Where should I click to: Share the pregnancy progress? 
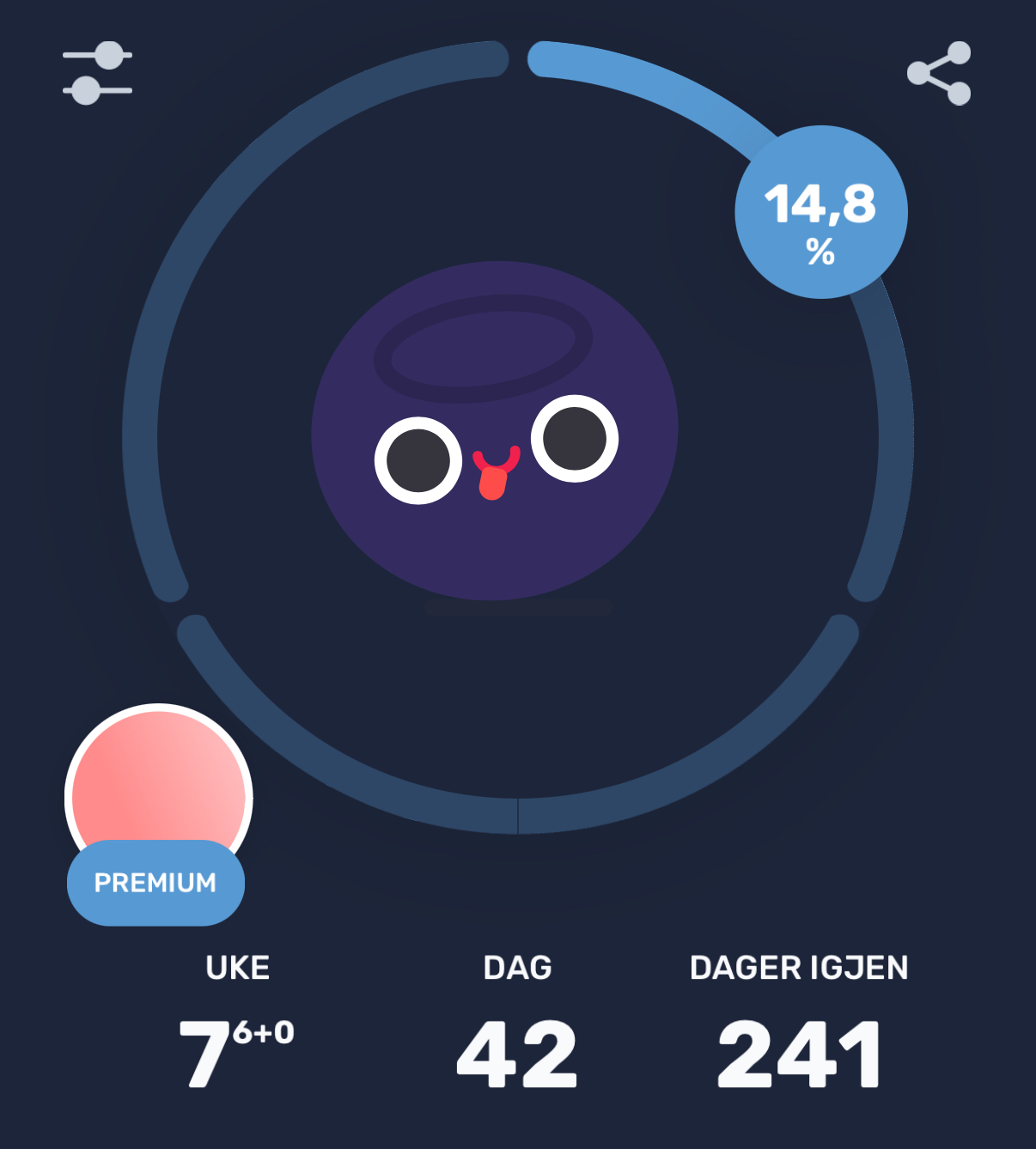[x=939, y=73]
